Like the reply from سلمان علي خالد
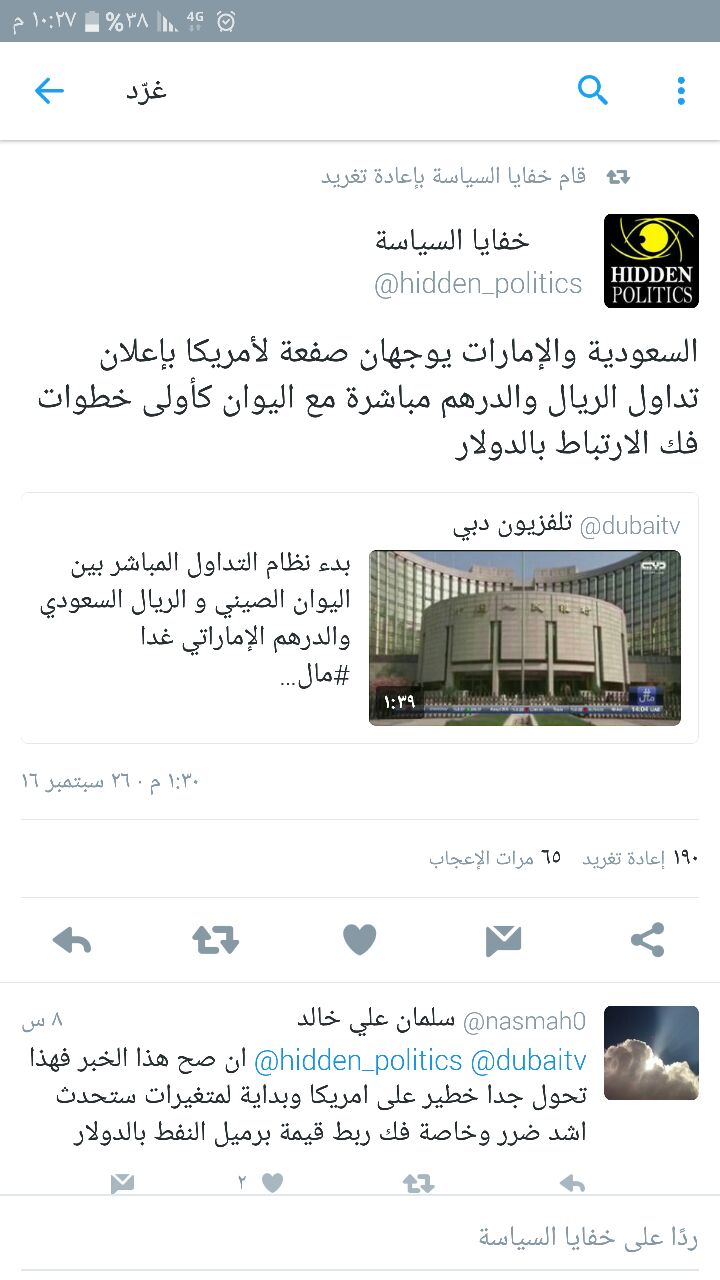 click(272, 1184)
